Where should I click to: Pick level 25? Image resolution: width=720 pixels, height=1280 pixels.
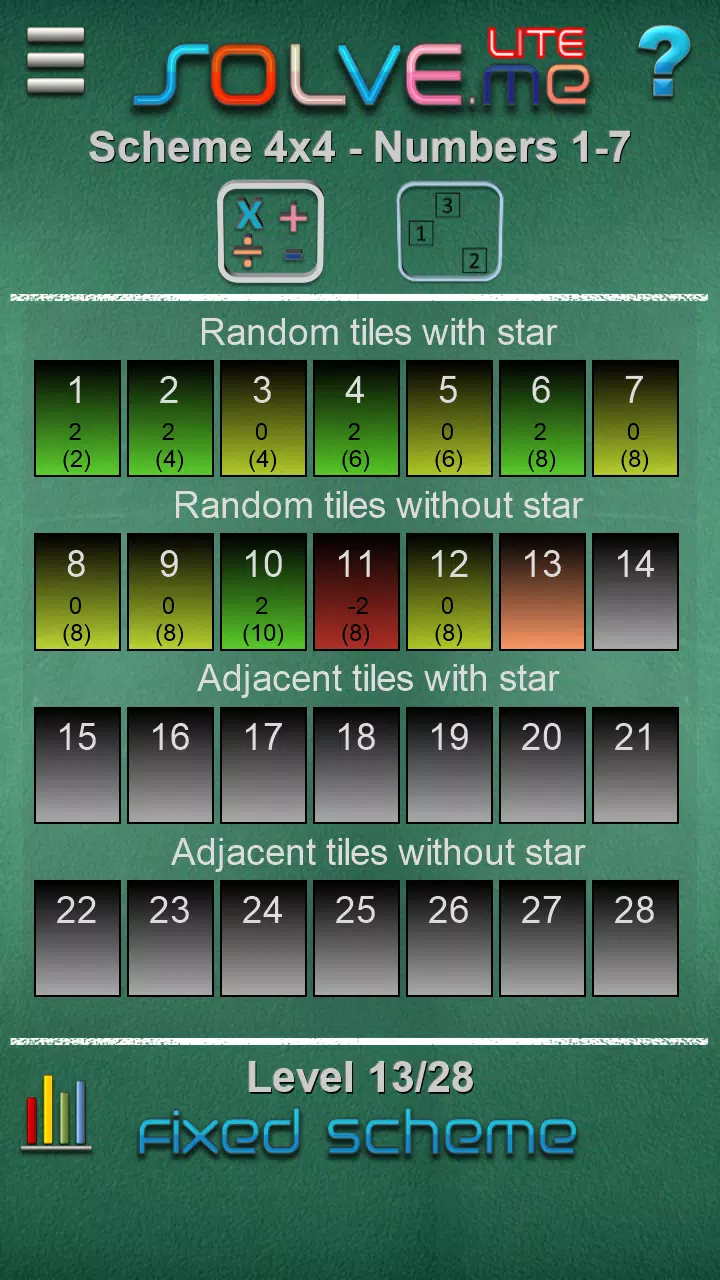click(356, 938)
